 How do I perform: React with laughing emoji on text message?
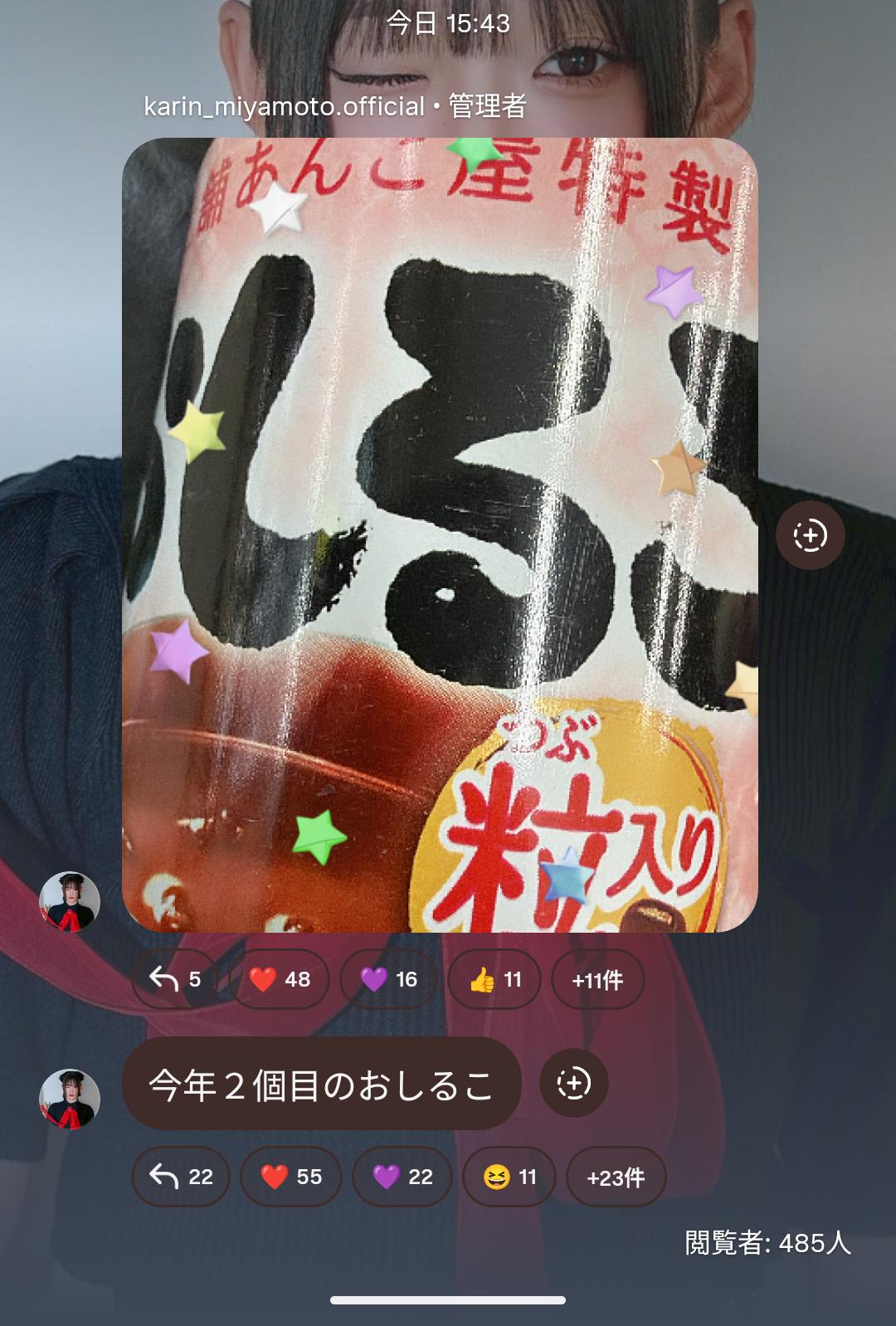point(509,1177)
